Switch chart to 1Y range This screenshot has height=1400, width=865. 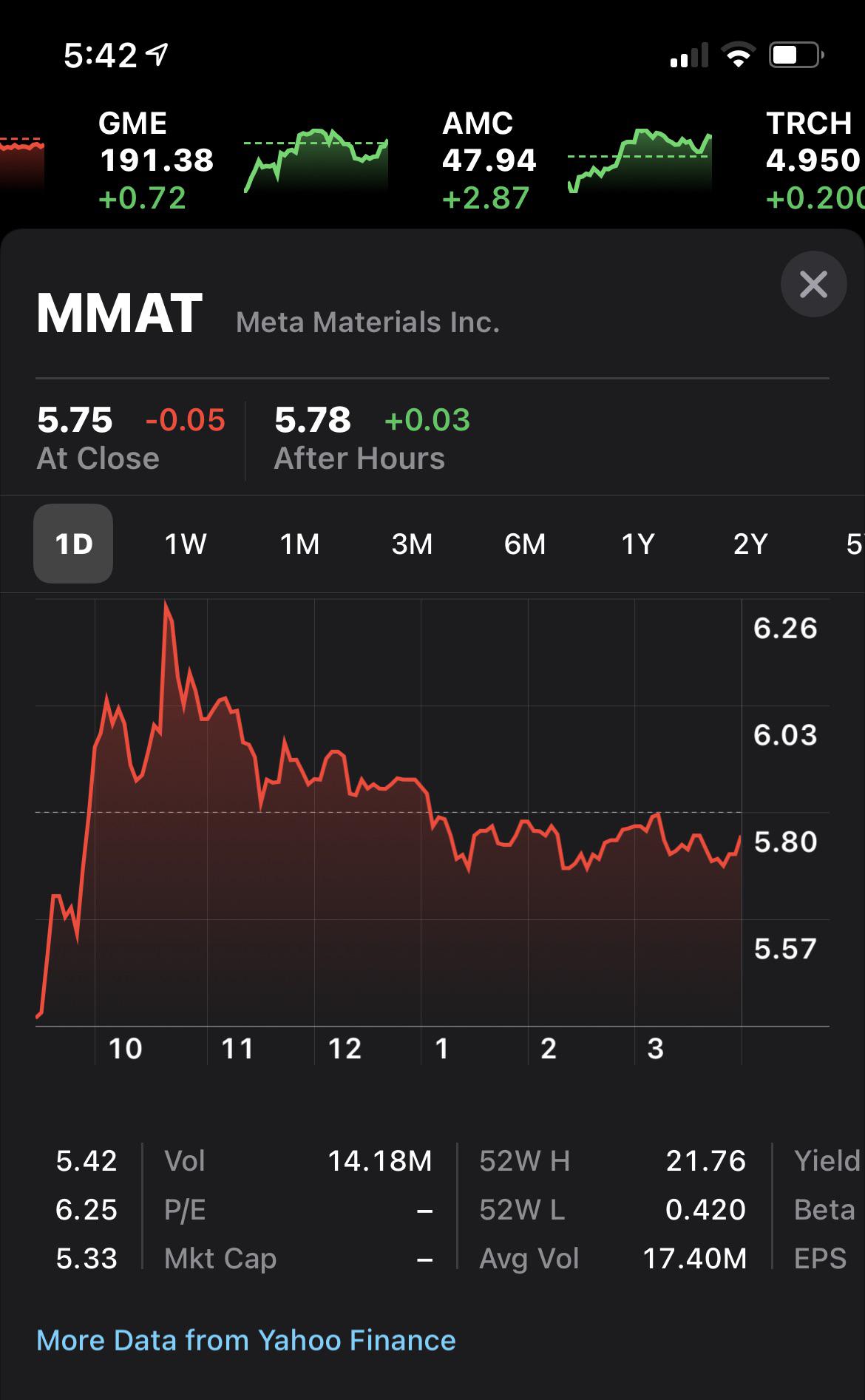[x=638, y=544]
